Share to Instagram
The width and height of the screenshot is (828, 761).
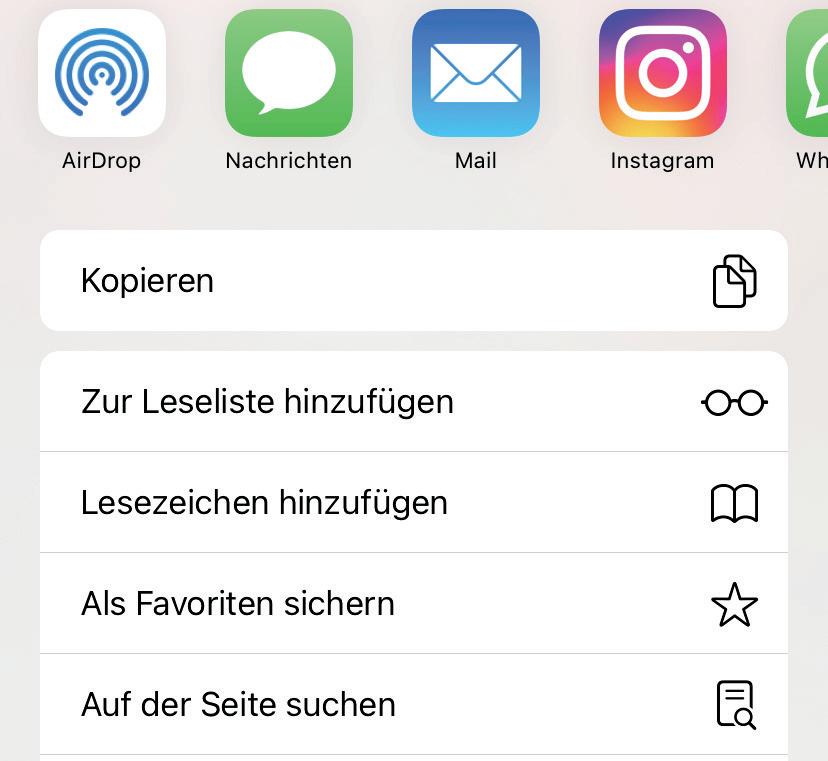[x=662, y=73]
